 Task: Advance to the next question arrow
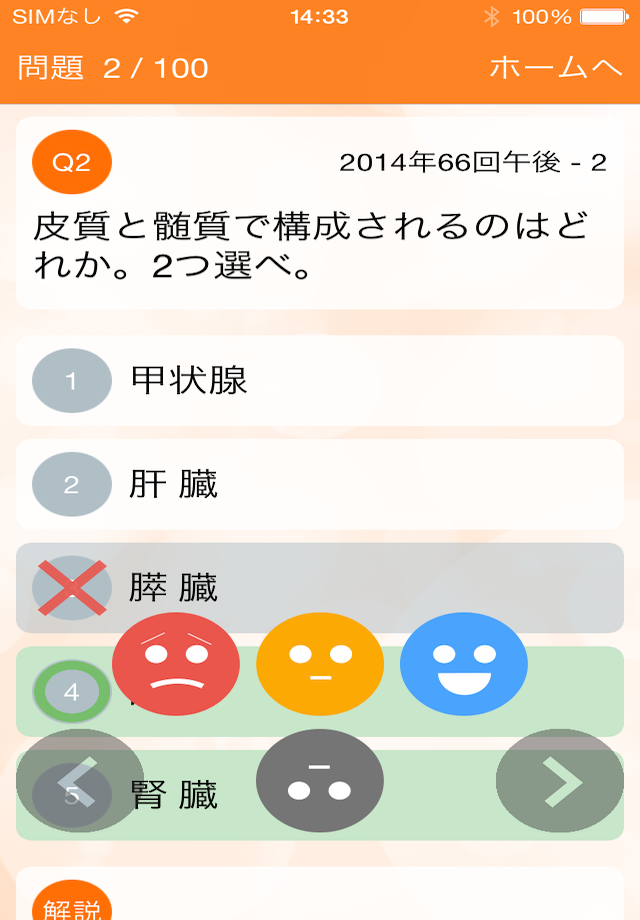(559, 781)
